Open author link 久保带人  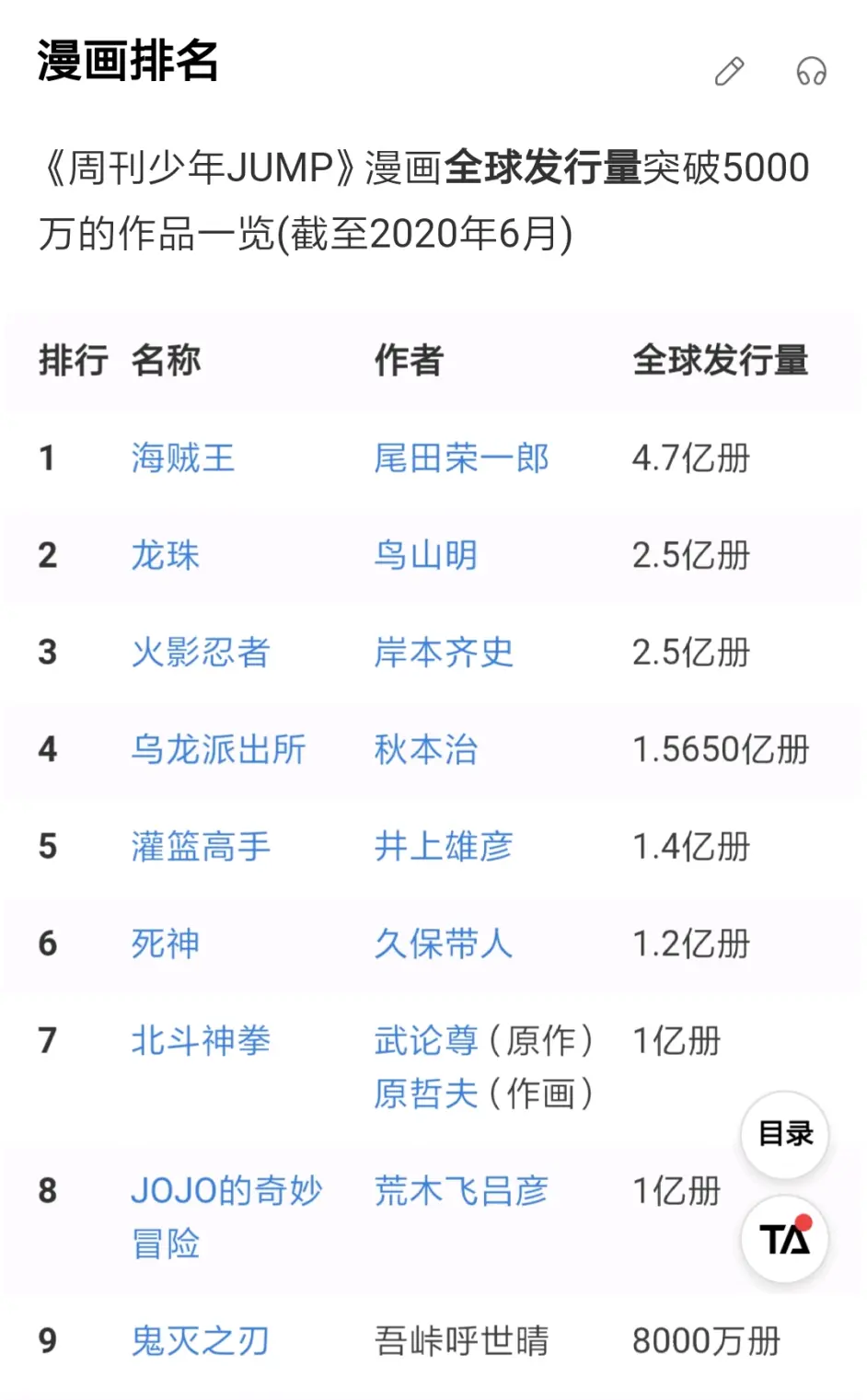click(x=443, y=943)
